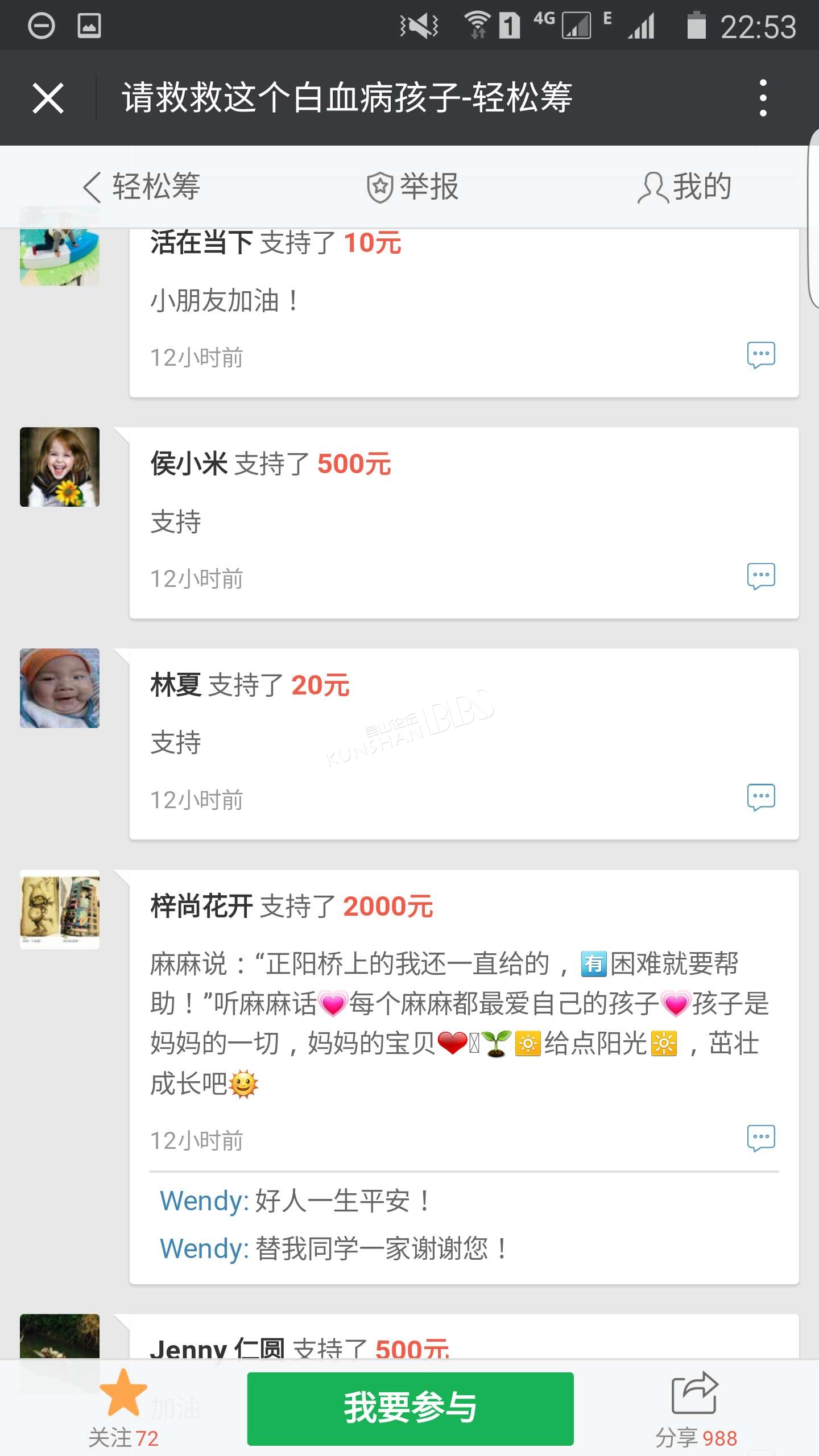
Task: Open the 我的 profile page
Action: click(685, 187)
